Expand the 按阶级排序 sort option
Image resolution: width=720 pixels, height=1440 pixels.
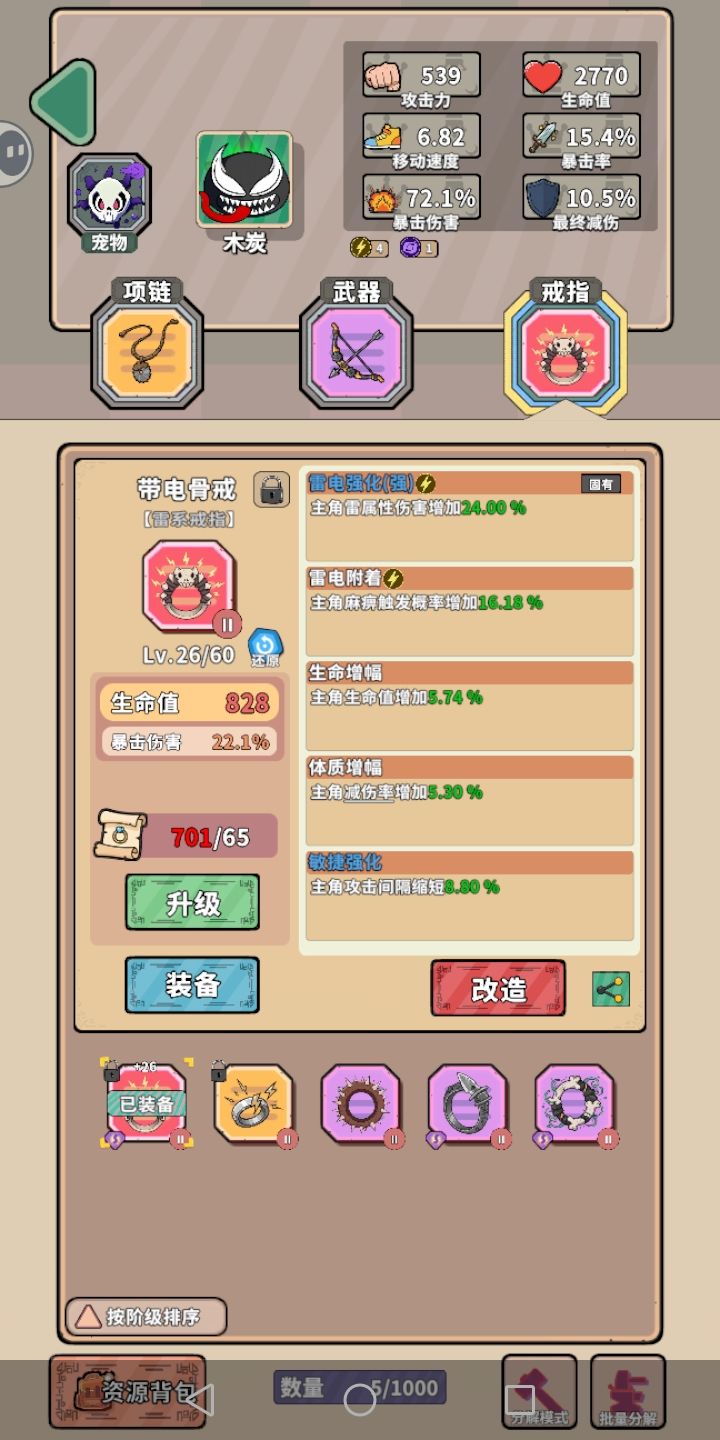(x=146, y=1318)
